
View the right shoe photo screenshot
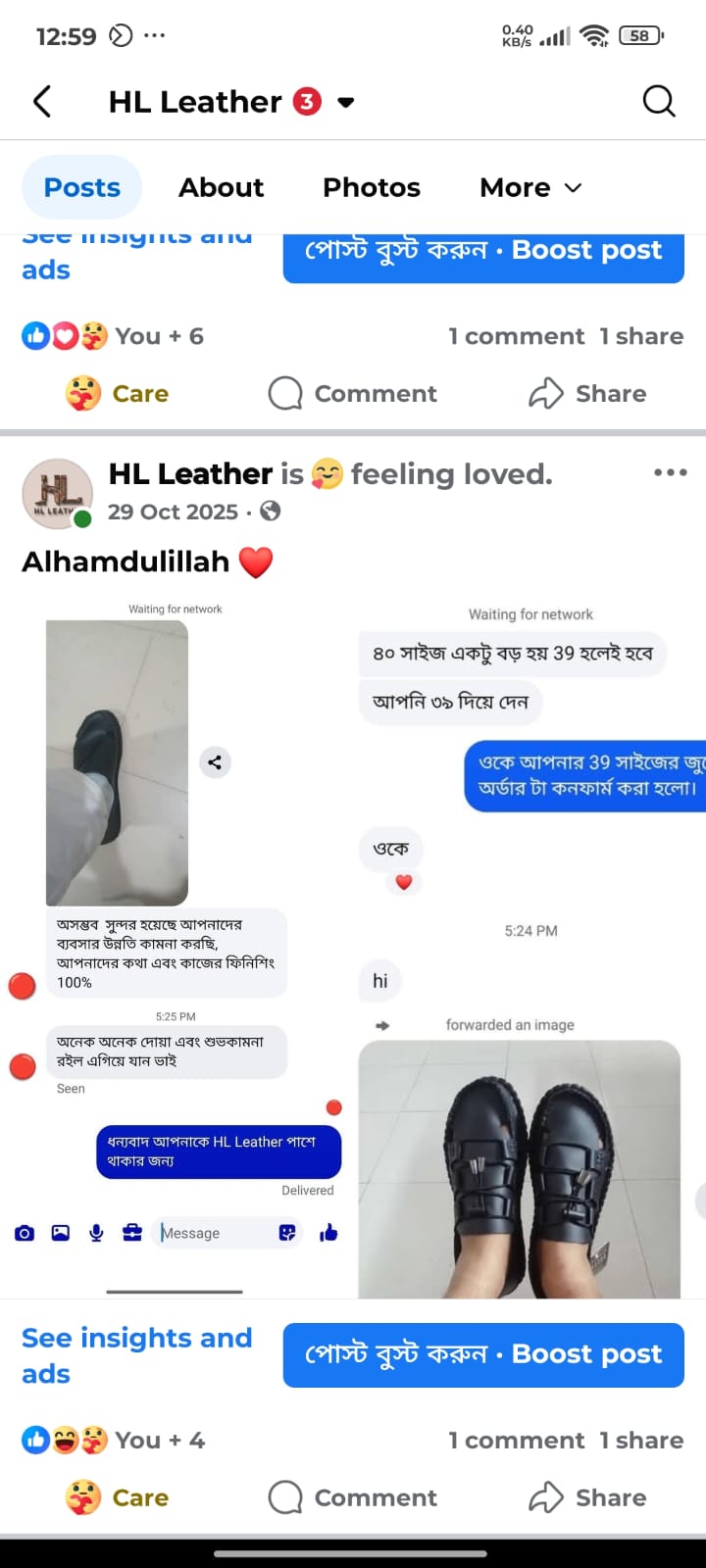coord(529,941)
